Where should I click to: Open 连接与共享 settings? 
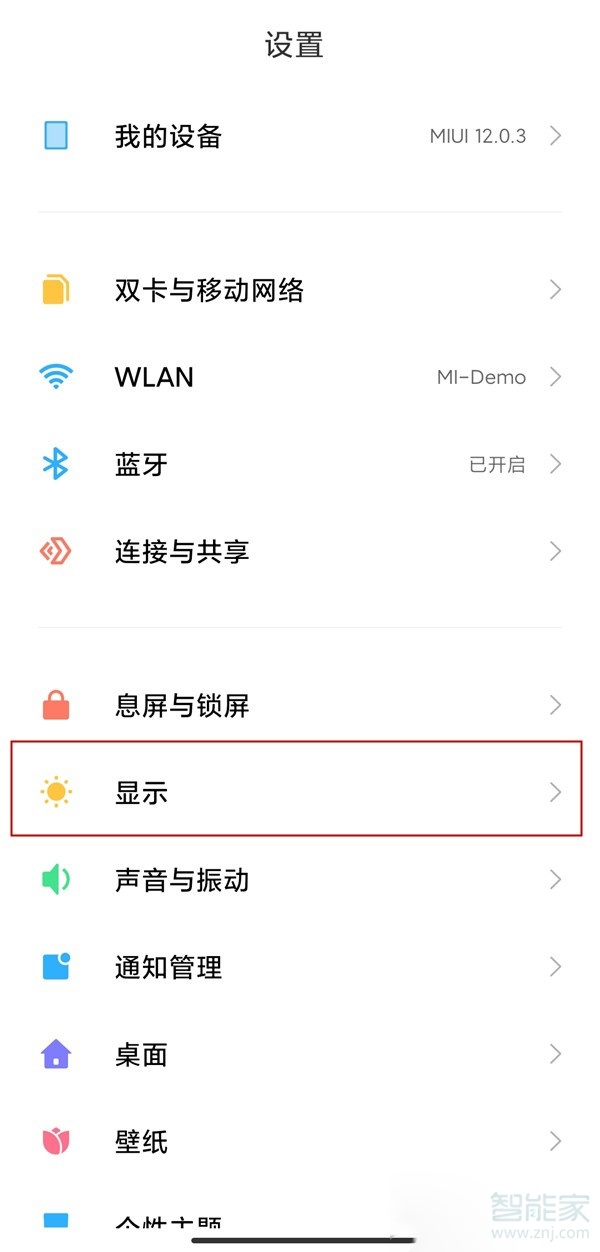pos(300,552)
